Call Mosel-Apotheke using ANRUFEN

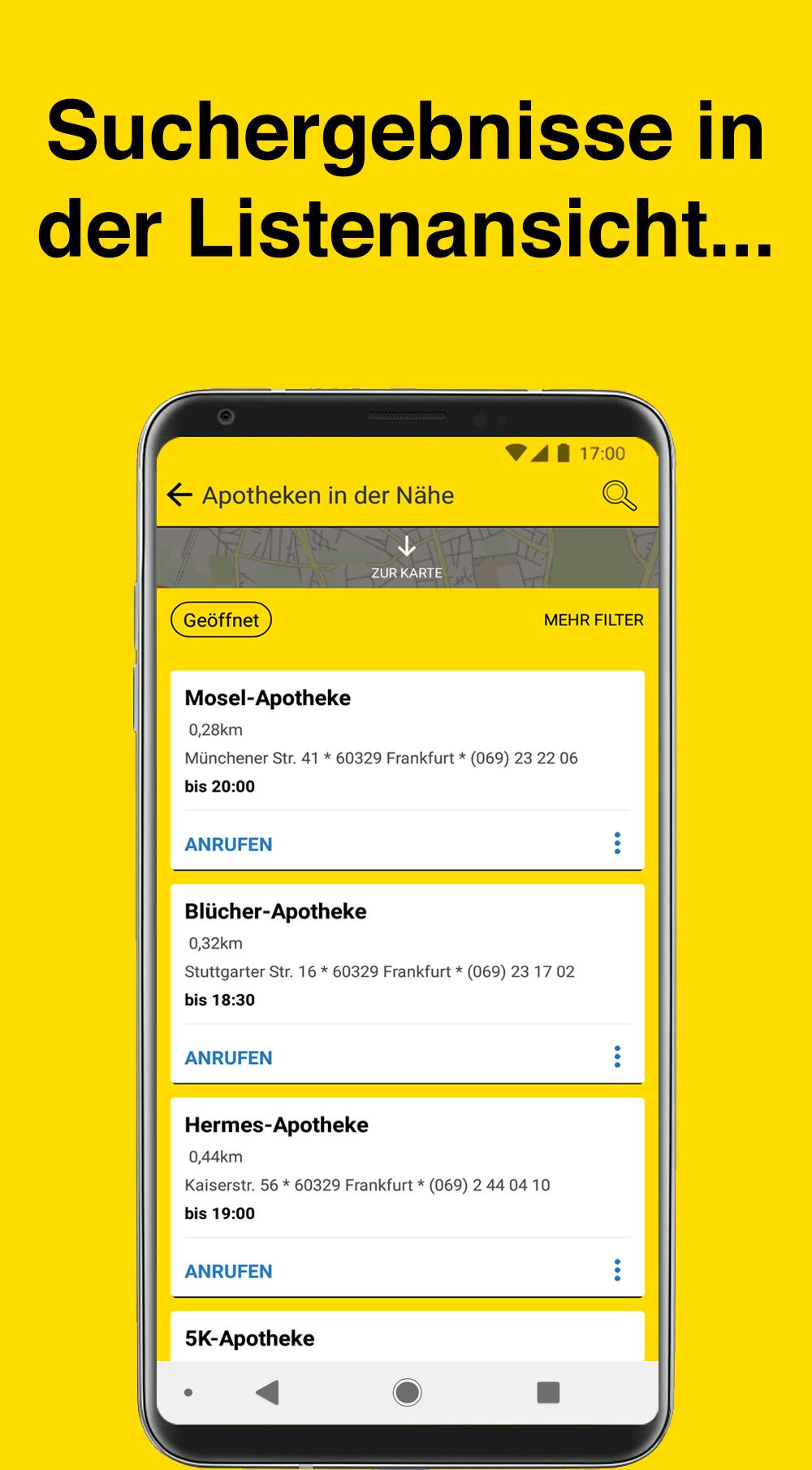(x=228, y=844)
